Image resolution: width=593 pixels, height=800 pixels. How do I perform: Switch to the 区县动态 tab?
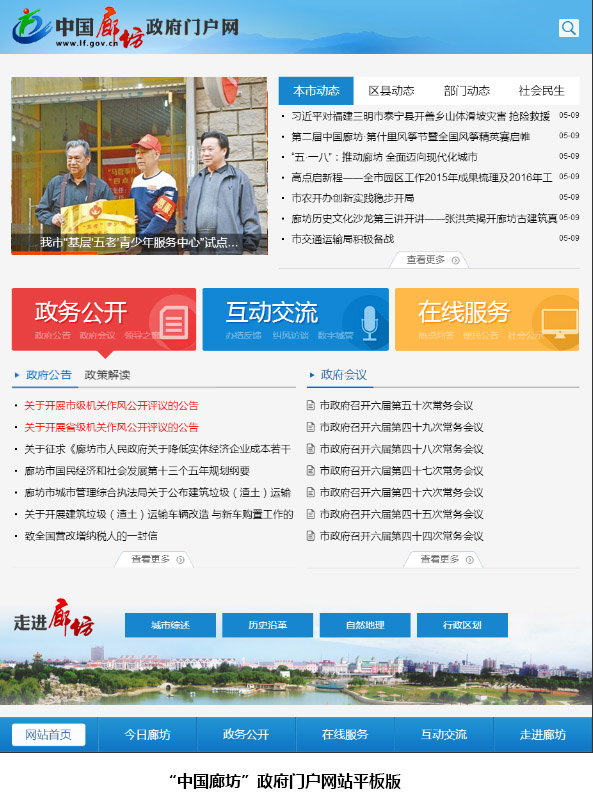pyautogui.click(x=391, y=91)
